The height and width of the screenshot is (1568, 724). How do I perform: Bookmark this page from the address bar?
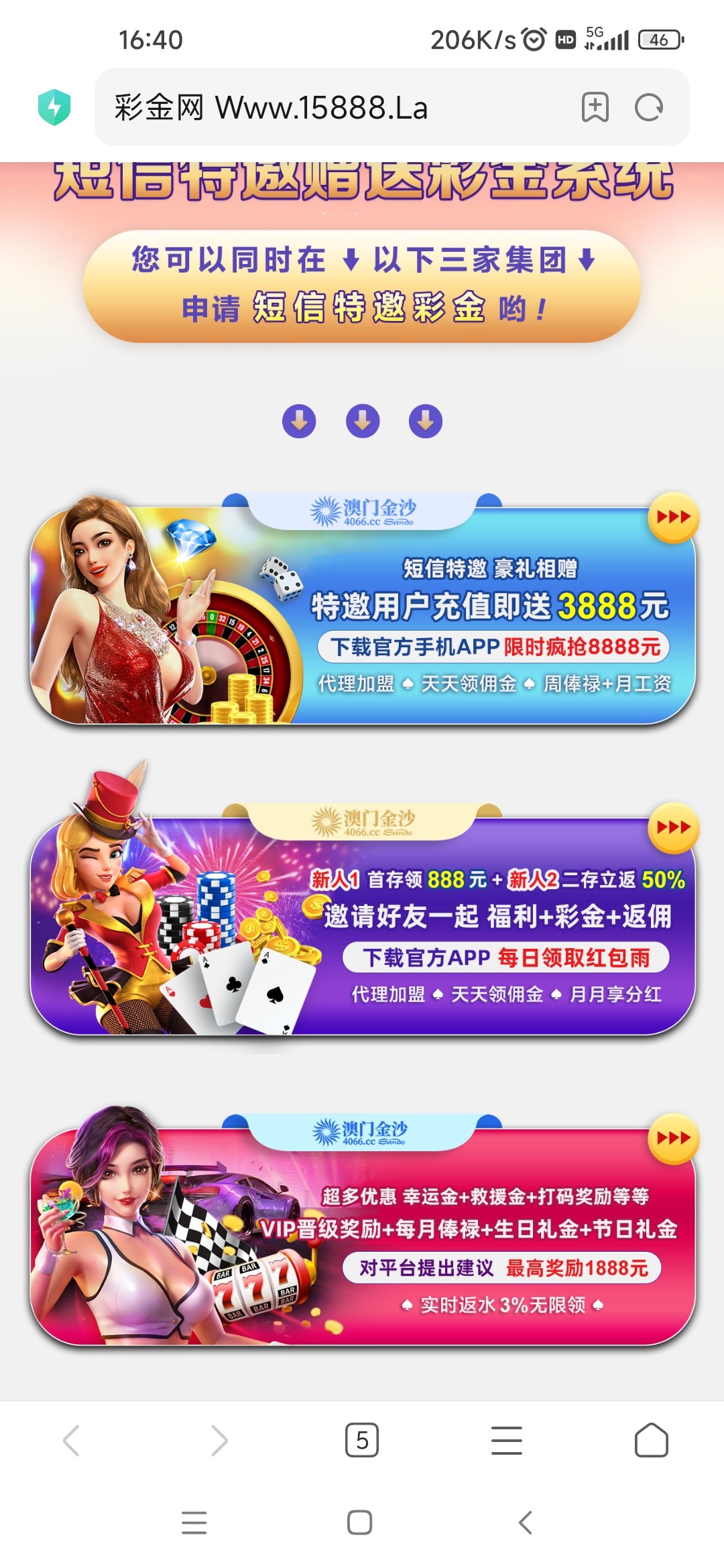coord(595,107)
